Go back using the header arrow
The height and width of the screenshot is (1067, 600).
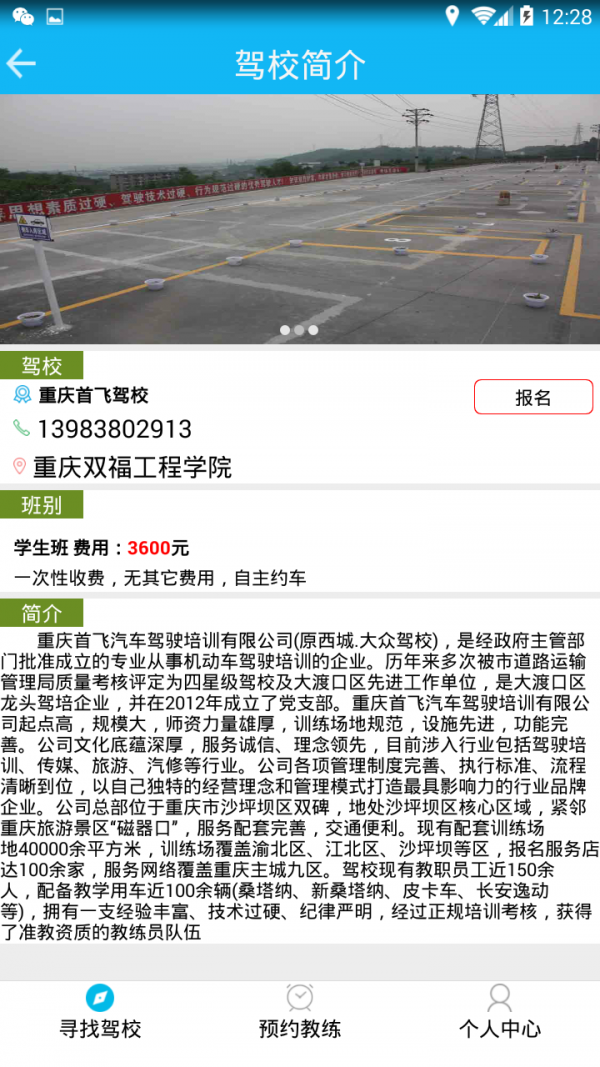tap(22, 64)
